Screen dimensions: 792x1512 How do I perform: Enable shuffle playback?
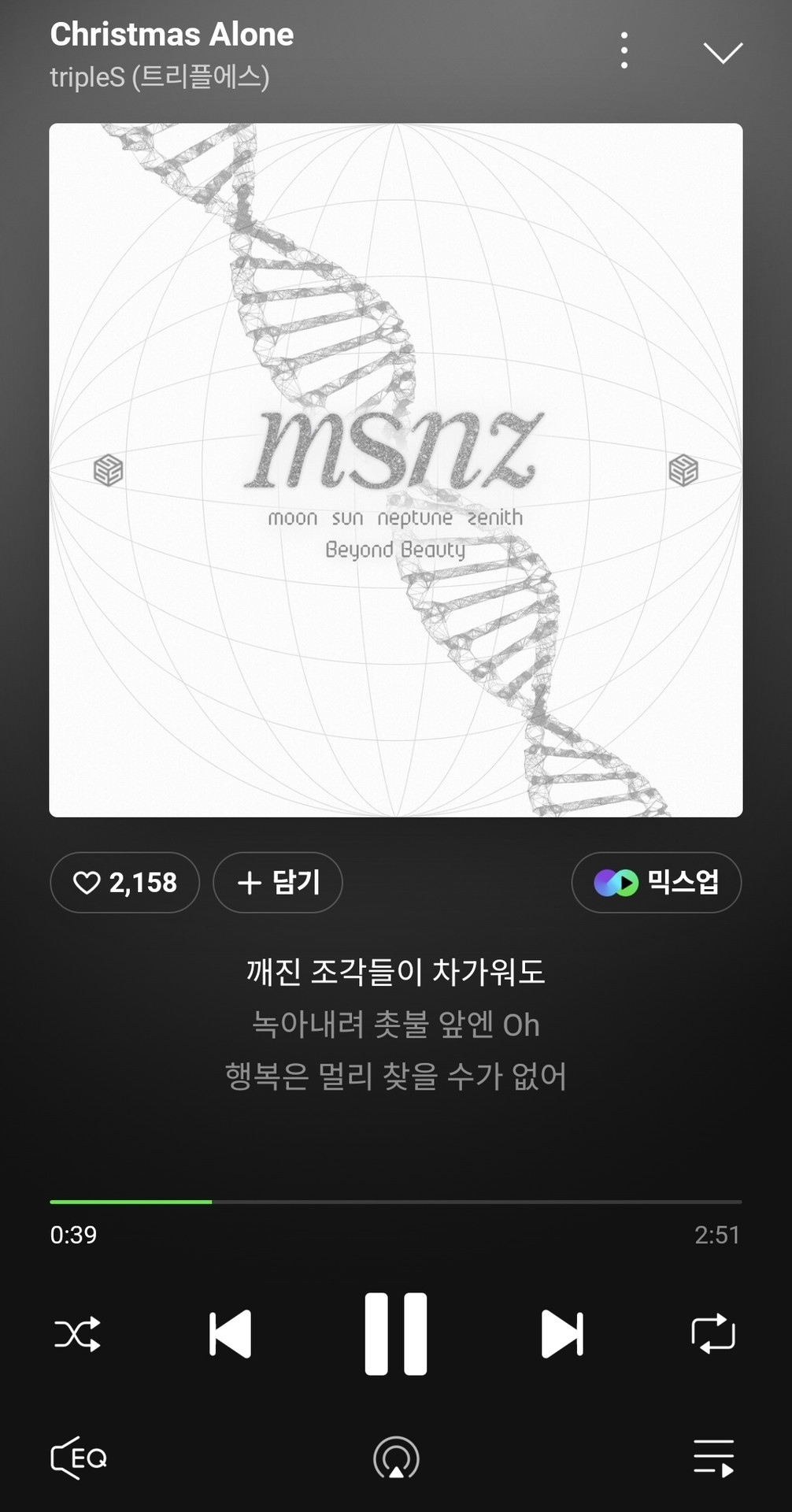point(79,1332)
